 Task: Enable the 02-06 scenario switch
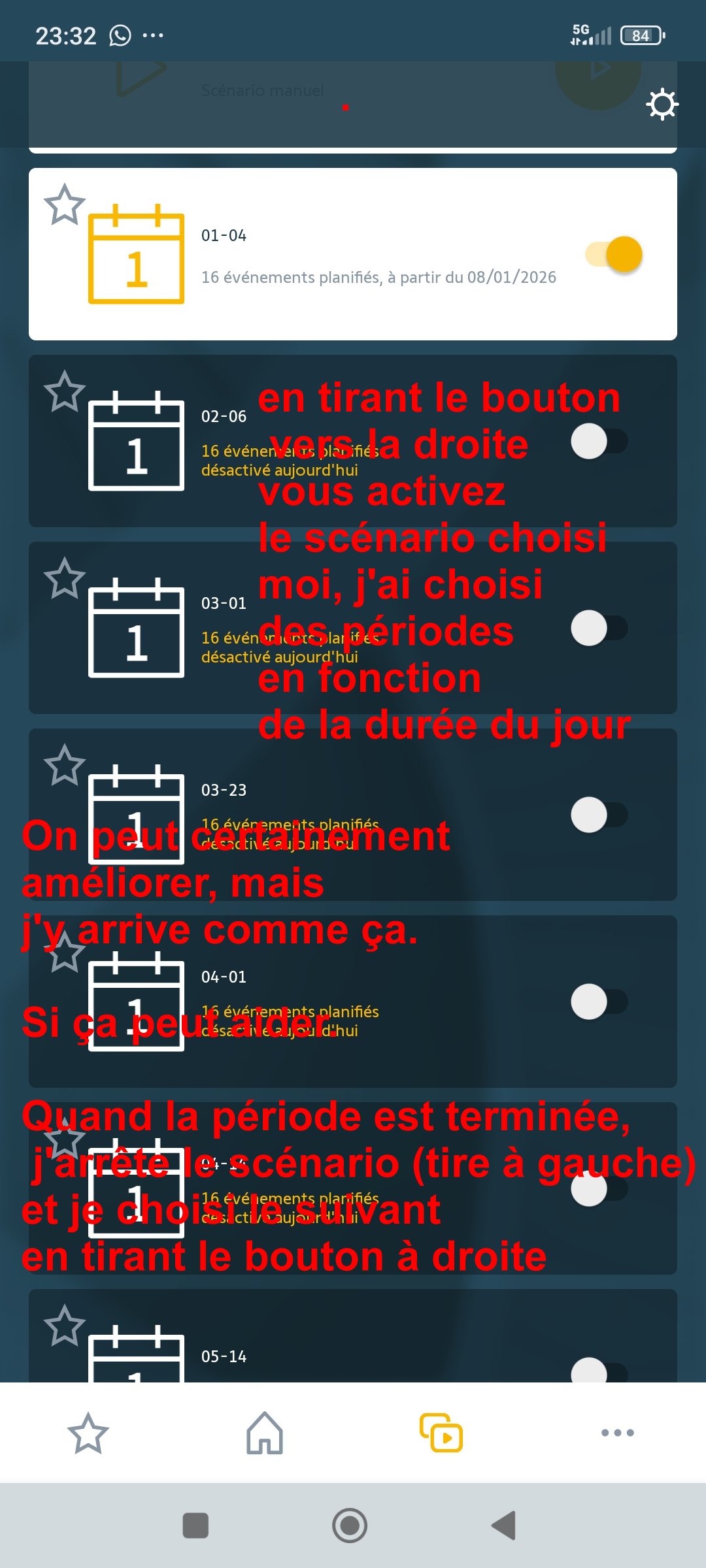click(x=599, y=441)
